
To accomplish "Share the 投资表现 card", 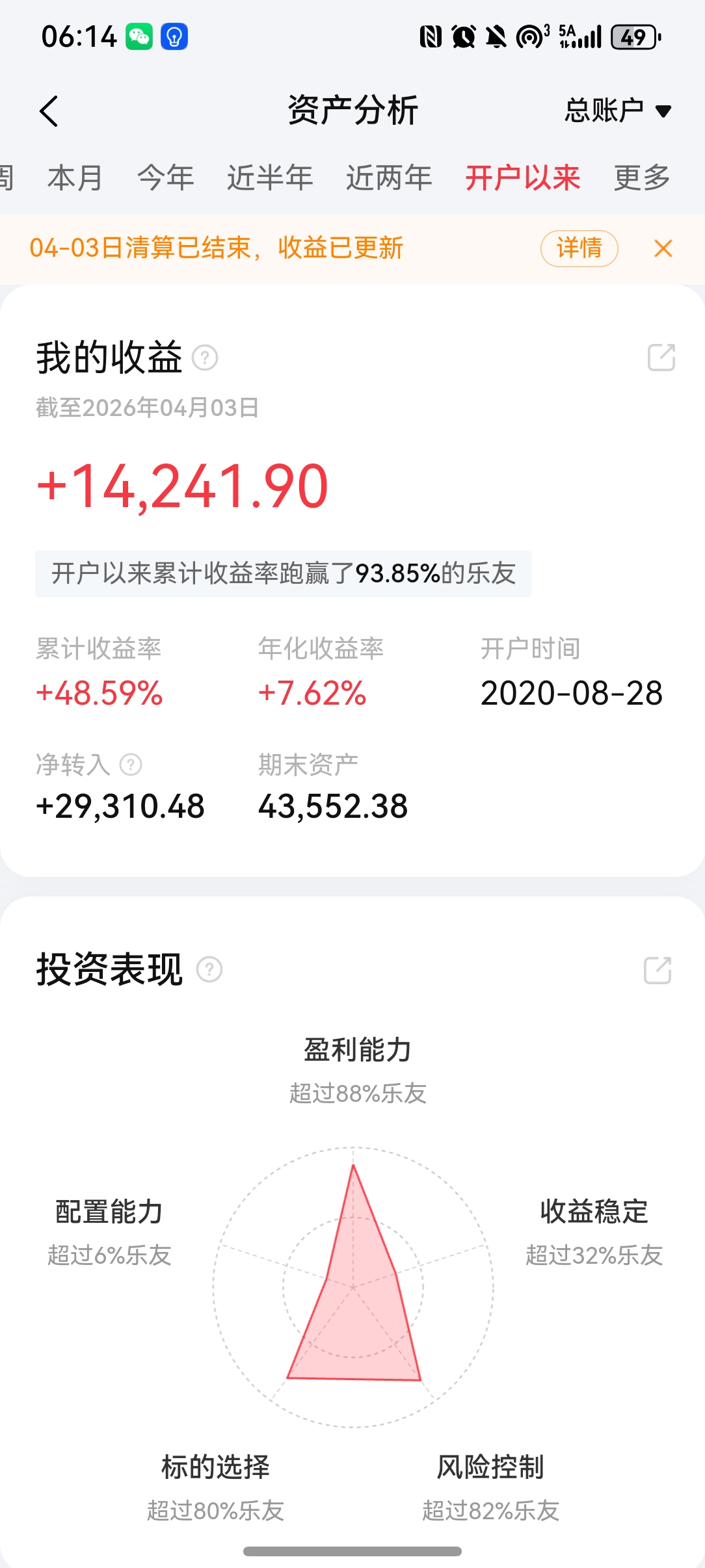I will pyautogui.click(x=658, y=970).
